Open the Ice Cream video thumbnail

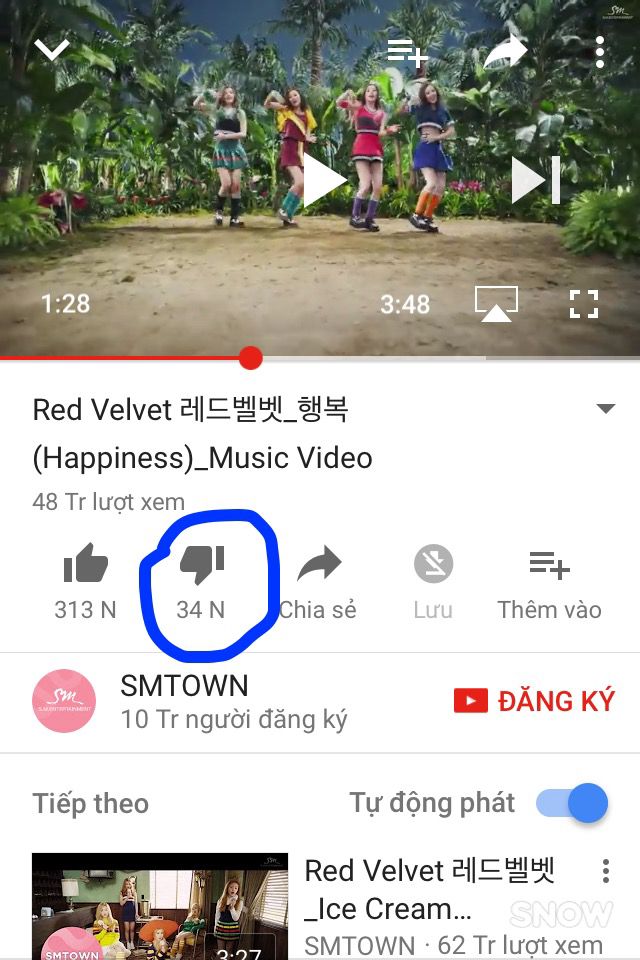click(160, 905)
